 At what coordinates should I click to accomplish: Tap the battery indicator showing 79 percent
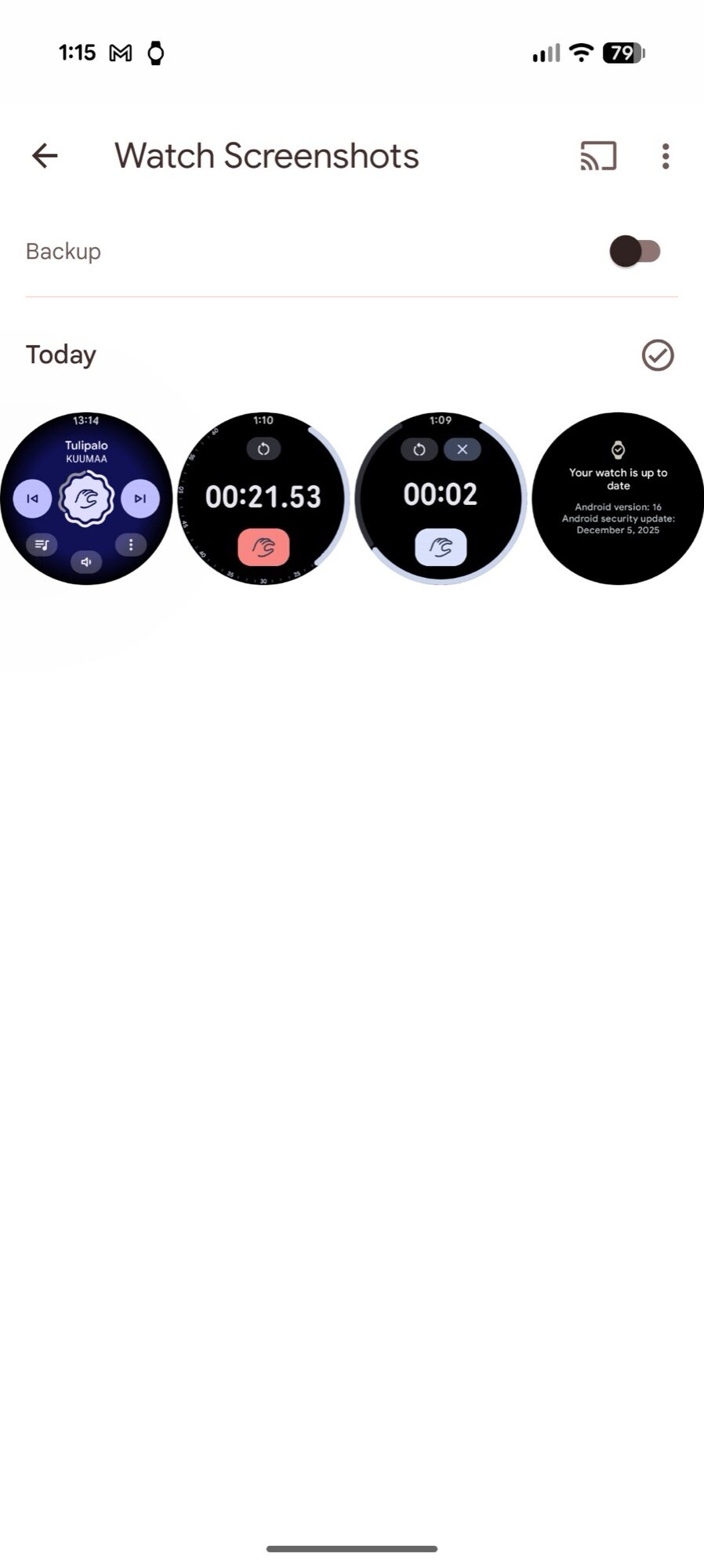[x=621, y=53]
